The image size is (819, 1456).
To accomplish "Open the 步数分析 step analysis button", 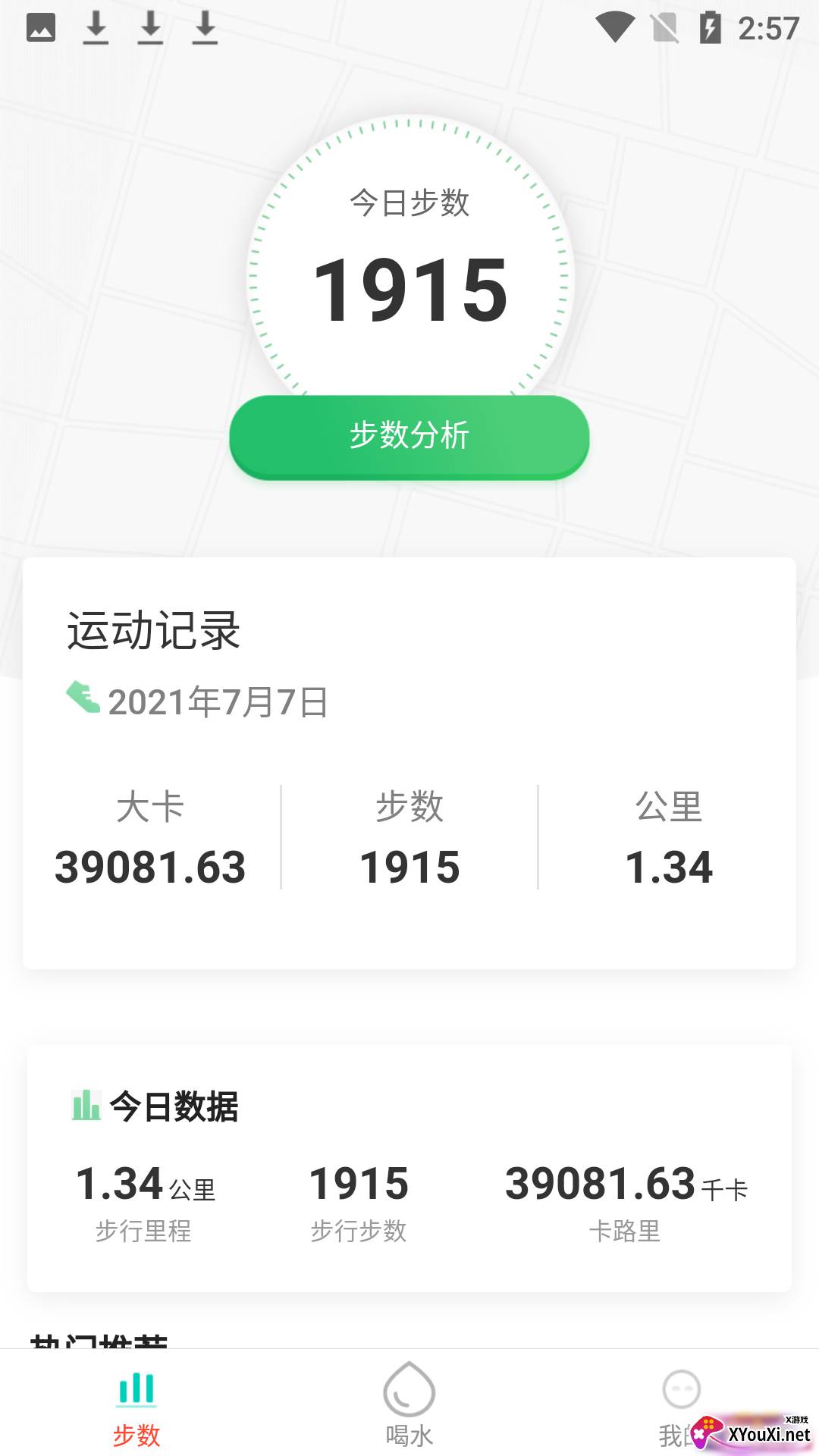I will tap(409, 436).
